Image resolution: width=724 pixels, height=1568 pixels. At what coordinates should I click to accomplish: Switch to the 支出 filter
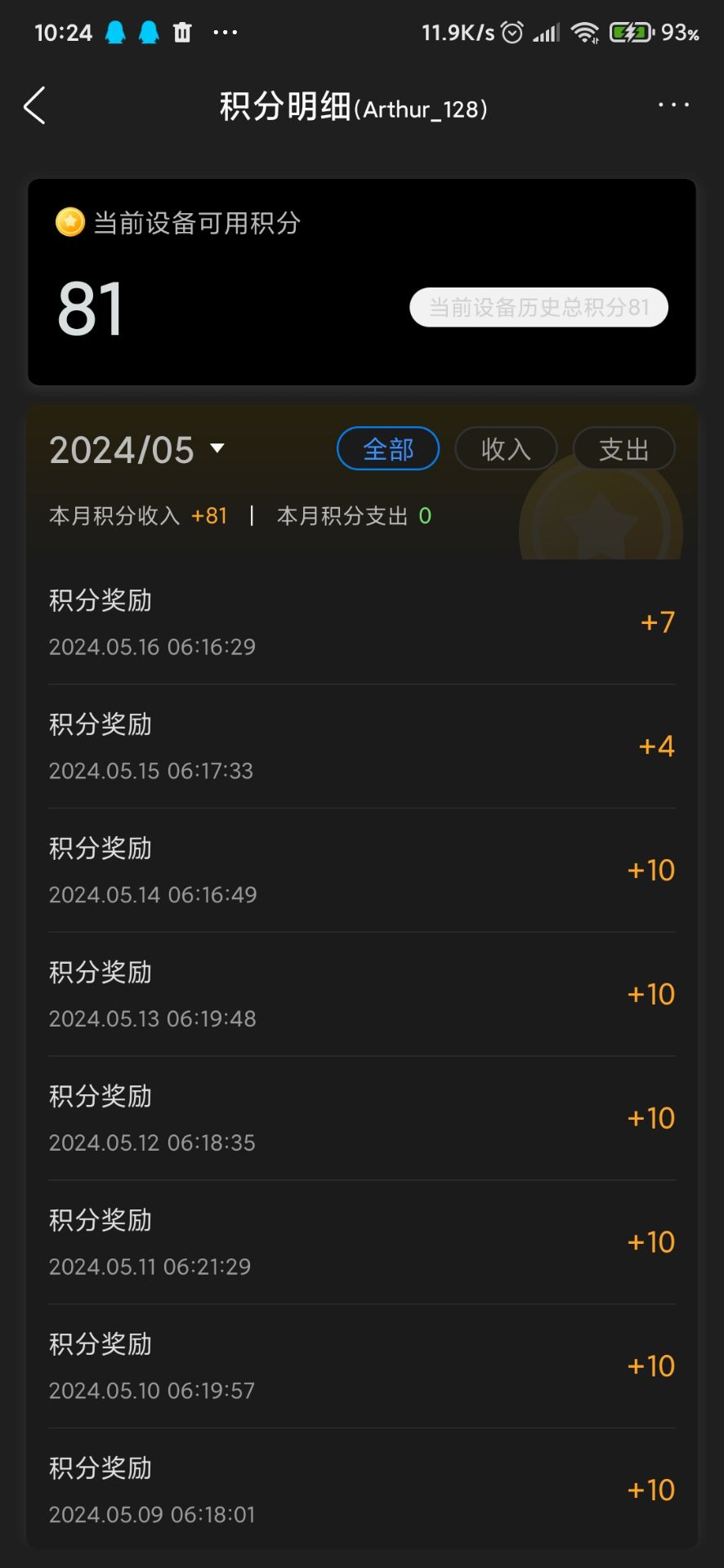[623, 448]
